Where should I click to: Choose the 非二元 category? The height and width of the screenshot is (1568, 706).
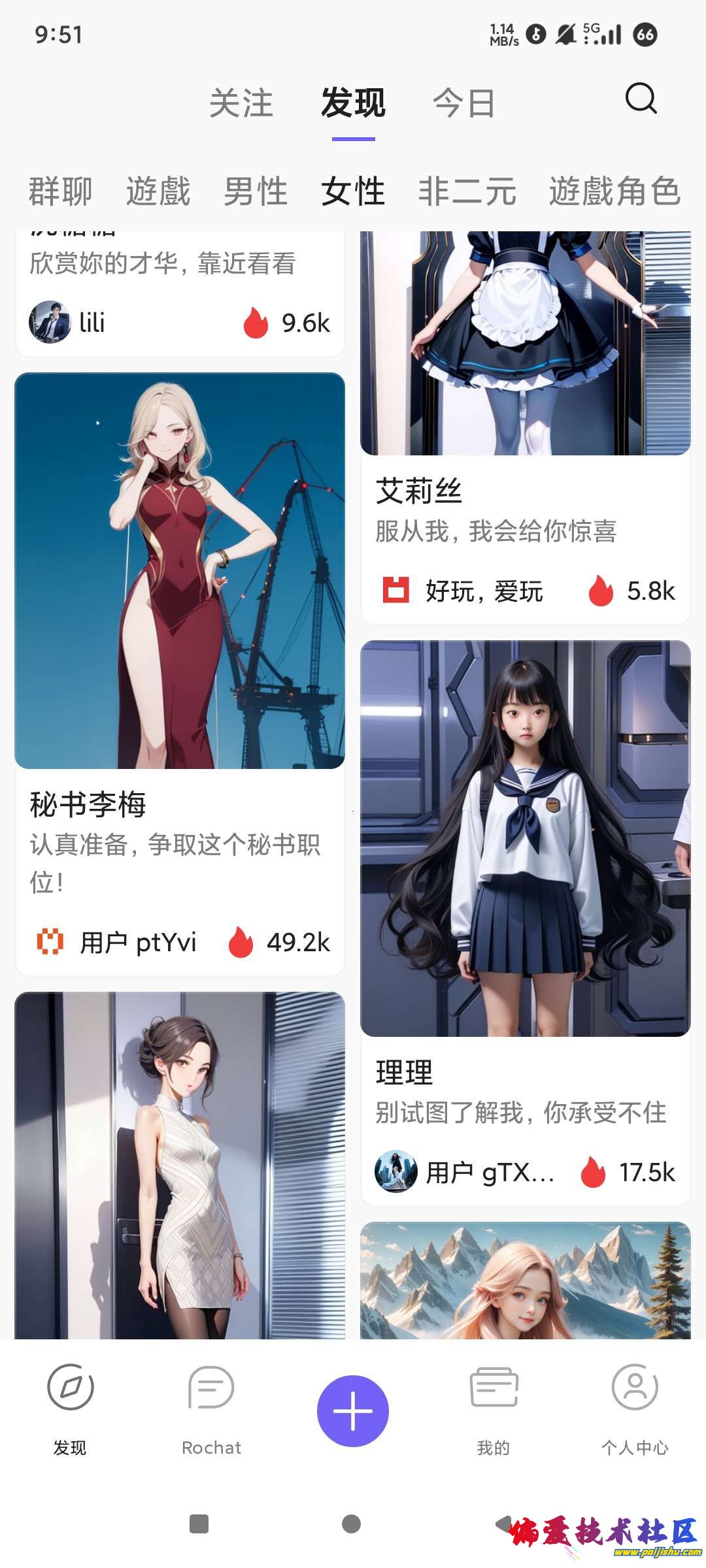pos(467,191)
